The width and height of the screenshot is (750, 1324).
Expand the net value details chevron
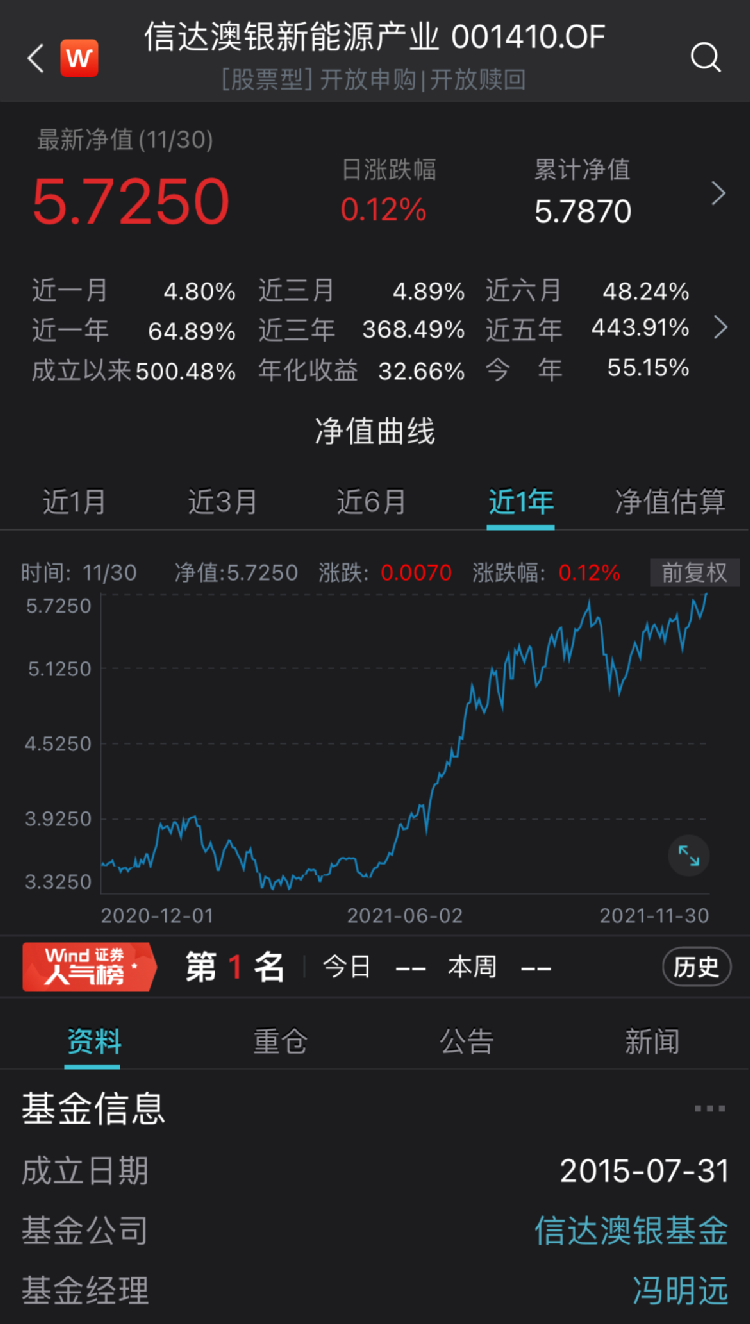(718, 193)
